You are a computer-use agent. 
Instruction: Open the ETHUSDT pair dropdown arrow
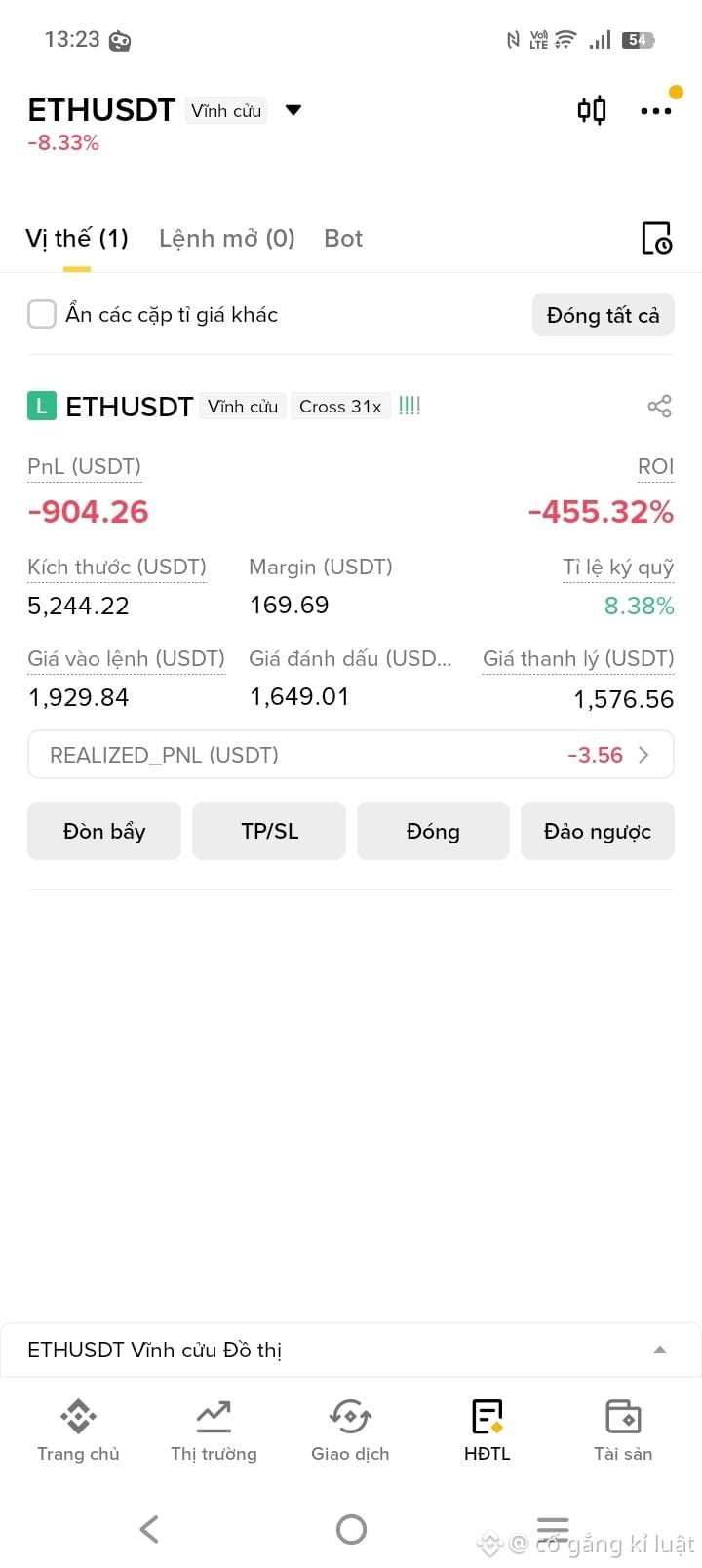point(293,110)
